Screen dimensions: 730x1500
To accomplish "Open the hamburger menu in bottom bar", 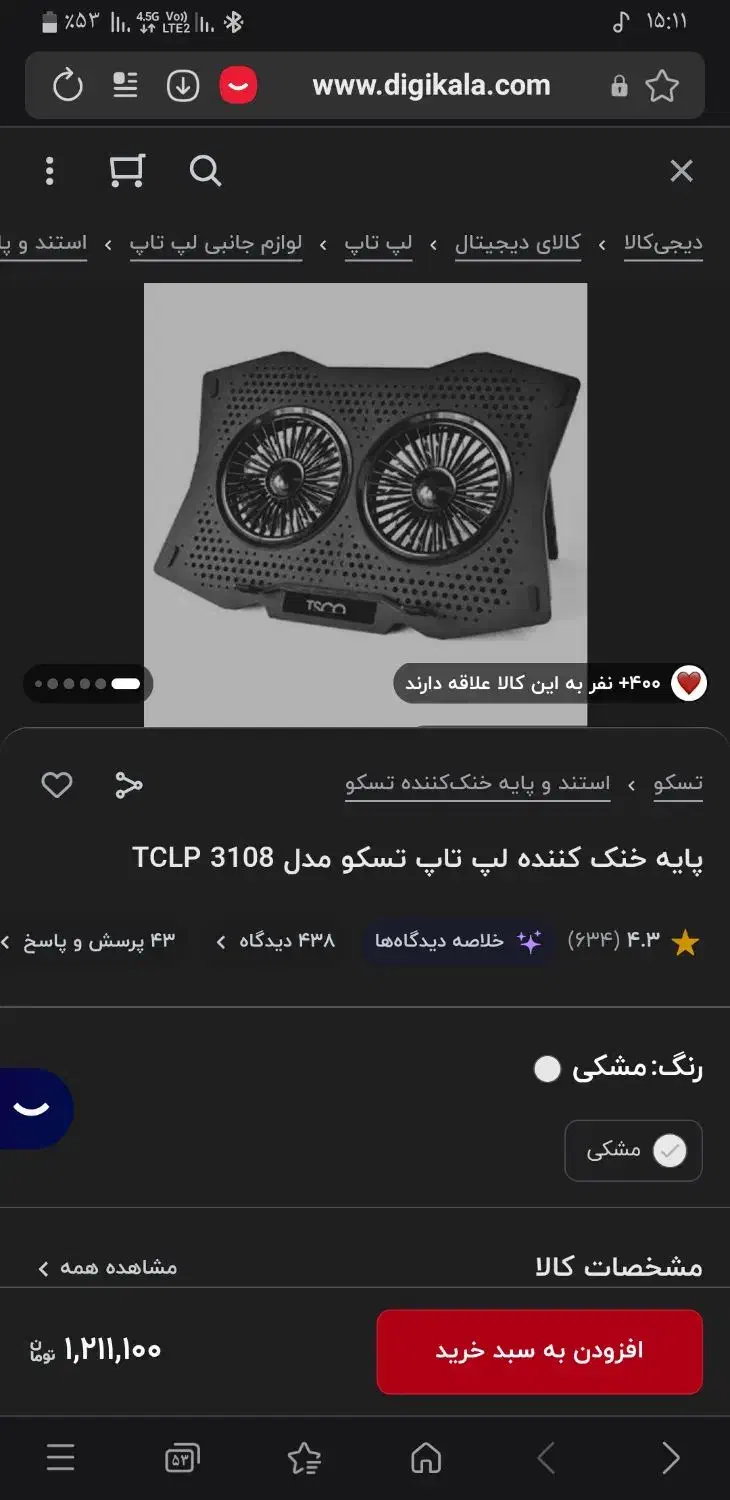I will [x=60, y=1458].
